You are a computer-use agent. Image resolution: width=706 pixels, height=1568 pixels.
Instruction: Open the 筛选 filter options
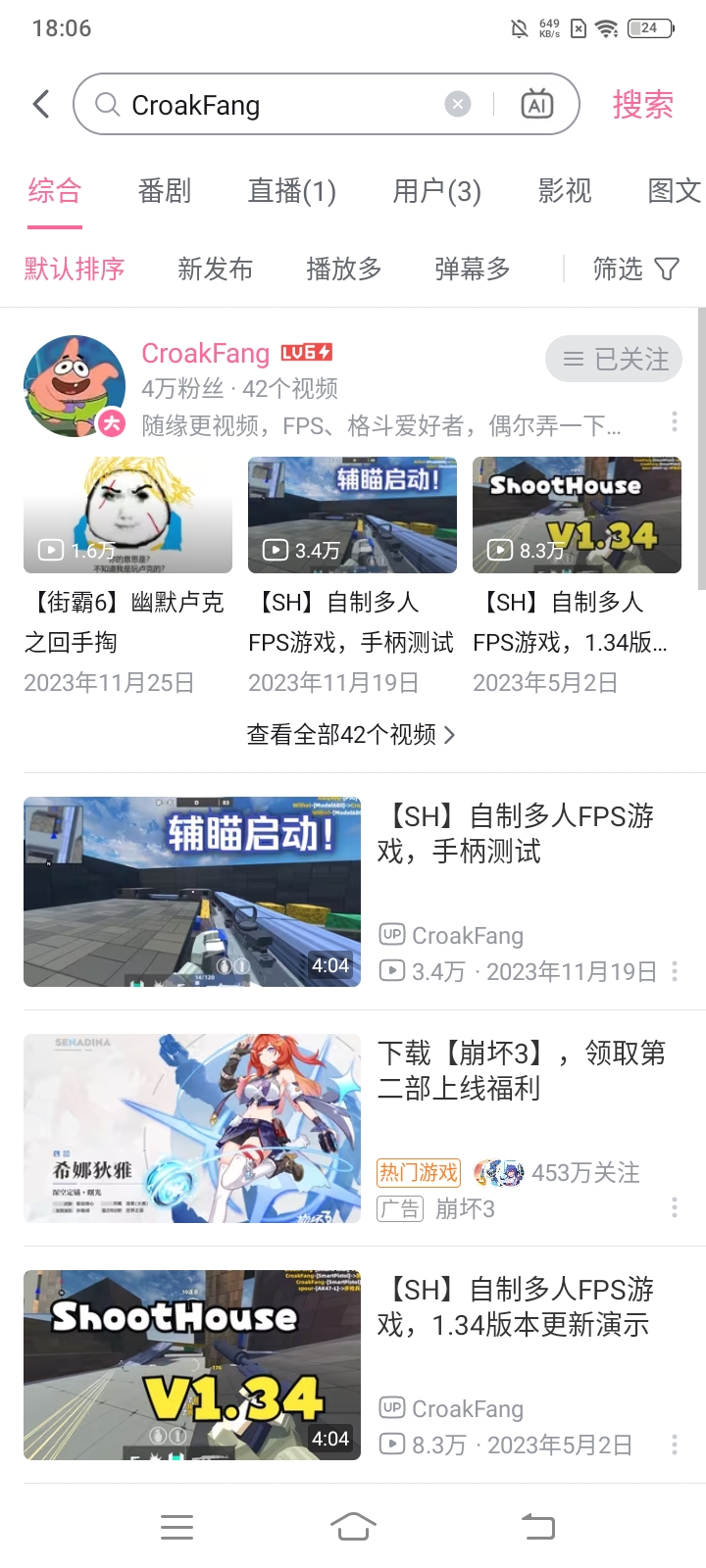coord(635,269)
